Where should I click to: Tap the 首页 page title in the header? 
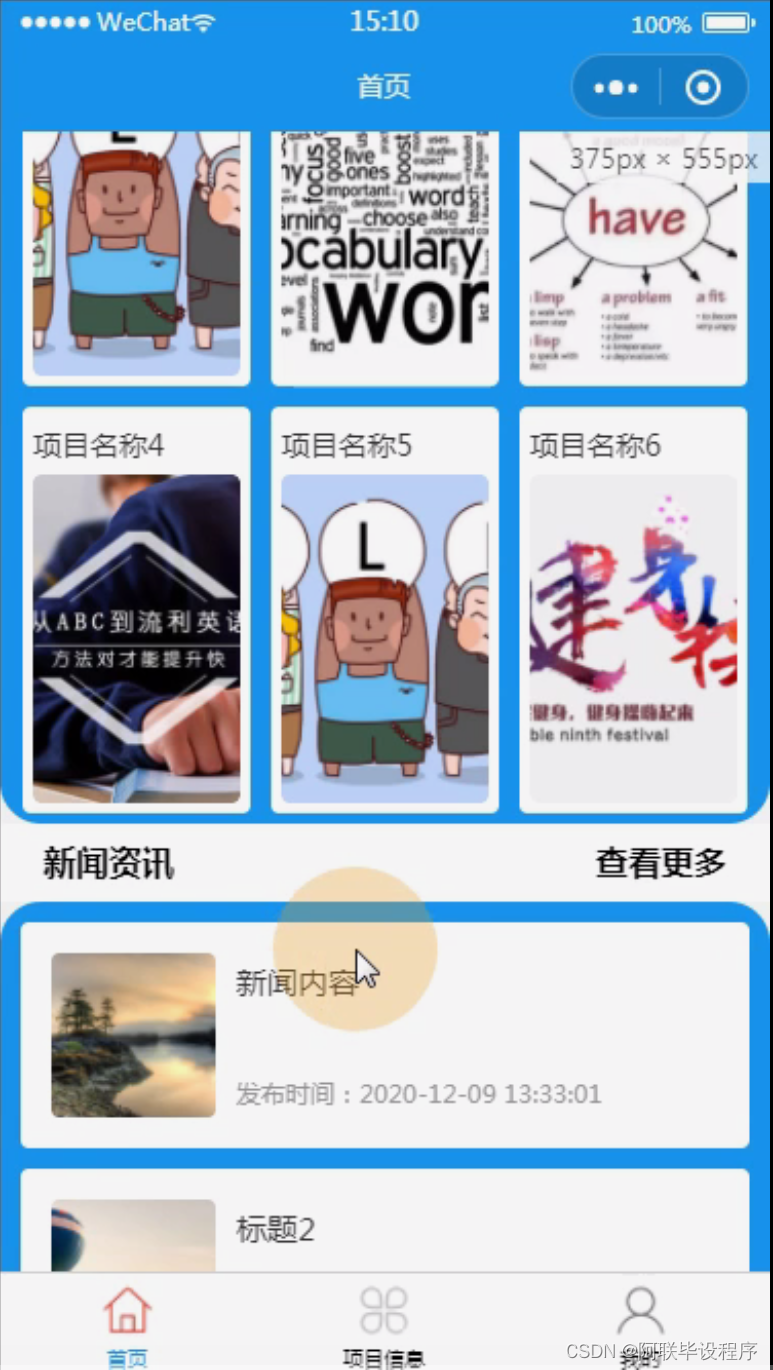pyautogui.click(x=383, y=87)
